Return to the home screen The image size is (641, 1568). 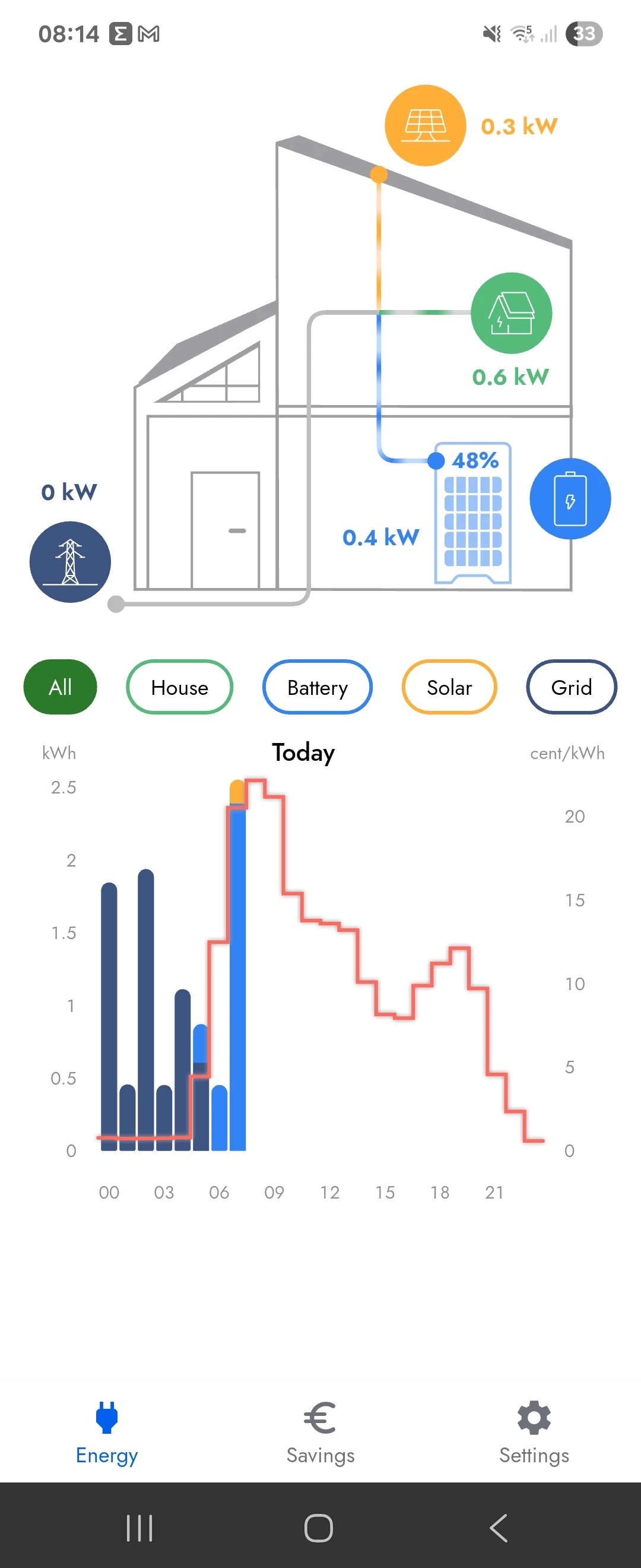click(319, 1528)
